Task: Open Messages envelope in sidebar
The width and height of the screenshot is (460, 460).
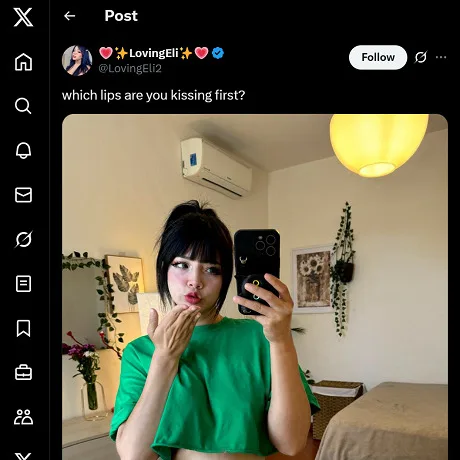Action: pos(23,195)
